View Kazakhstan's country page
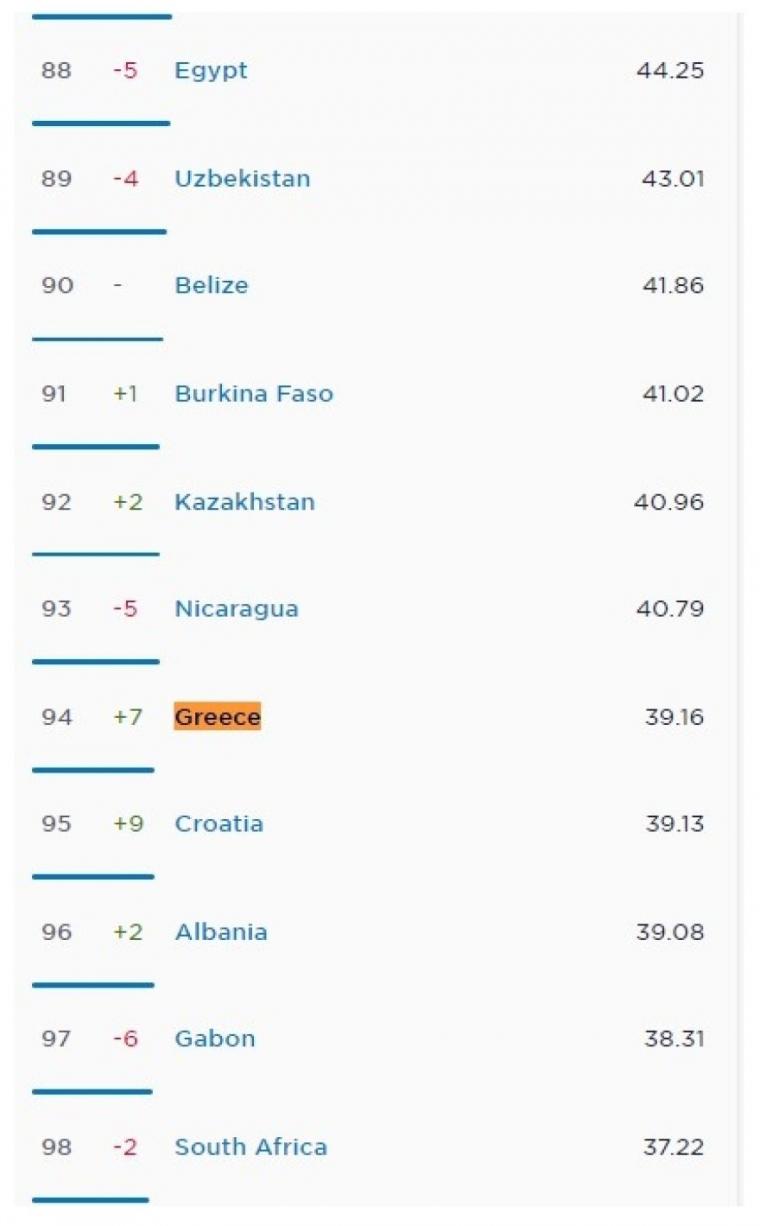760x1226 pixels. (245, 502)
